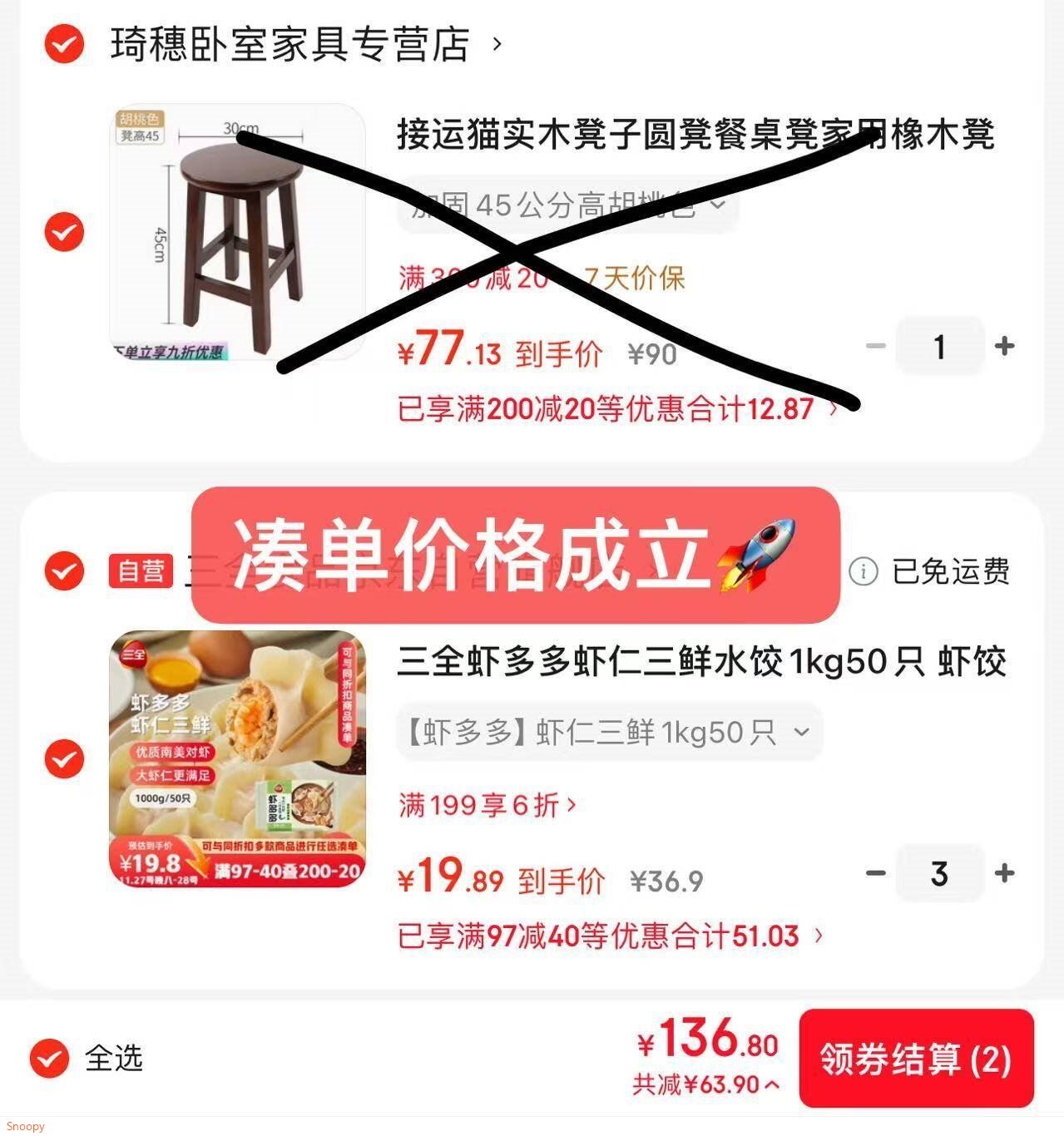Open the 【虾多多】虾仁三鲜 1kg50只 variant dropdown
This screenshot has height=1136, width=1064.
[608, 732]
